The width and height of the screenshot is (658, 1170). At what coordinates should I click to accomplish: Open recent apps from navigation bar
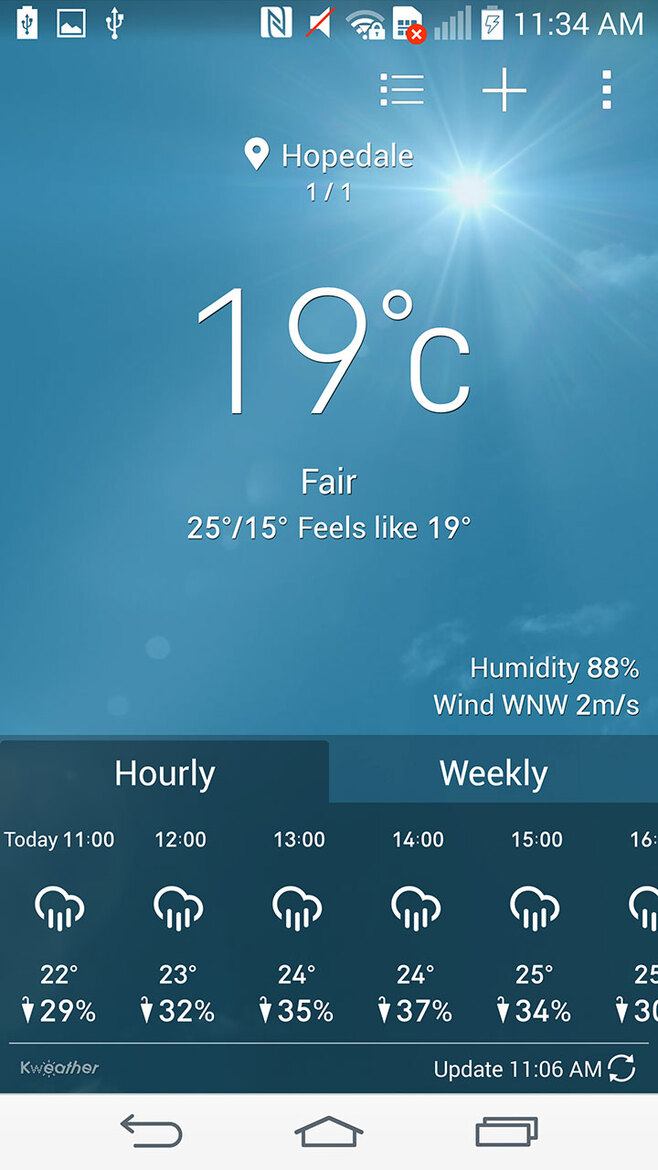point(506,1131)
